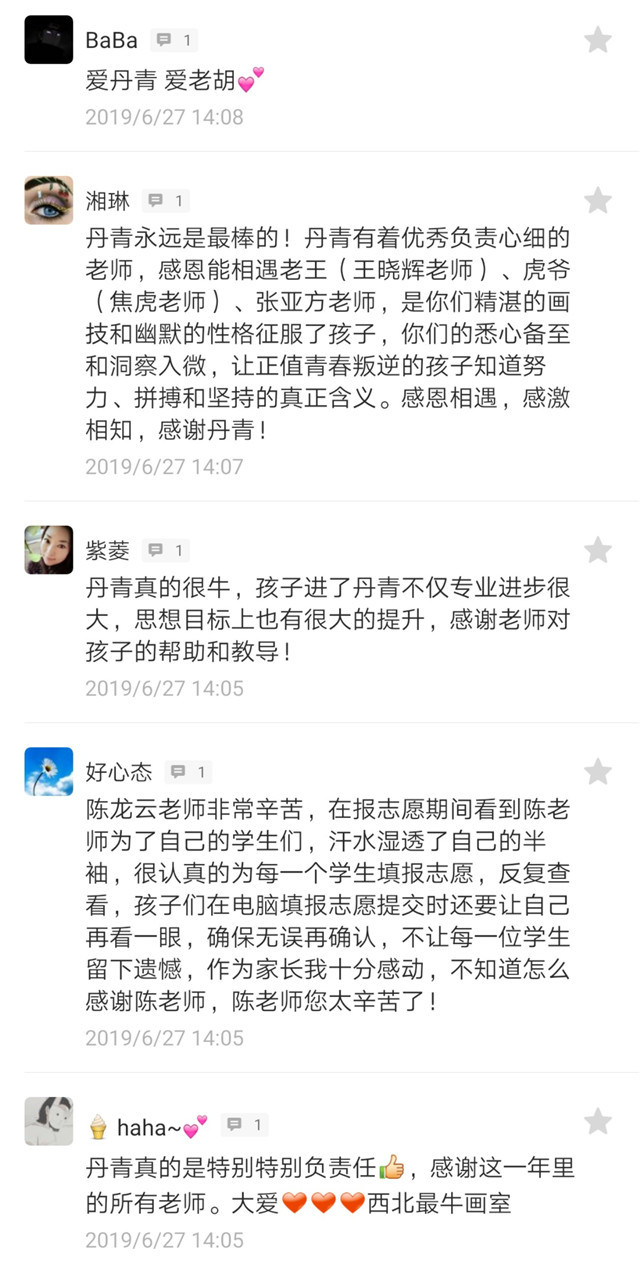
Task: Star the comment by haha~
Action: pyautogui.click(x=597, y=1120)
